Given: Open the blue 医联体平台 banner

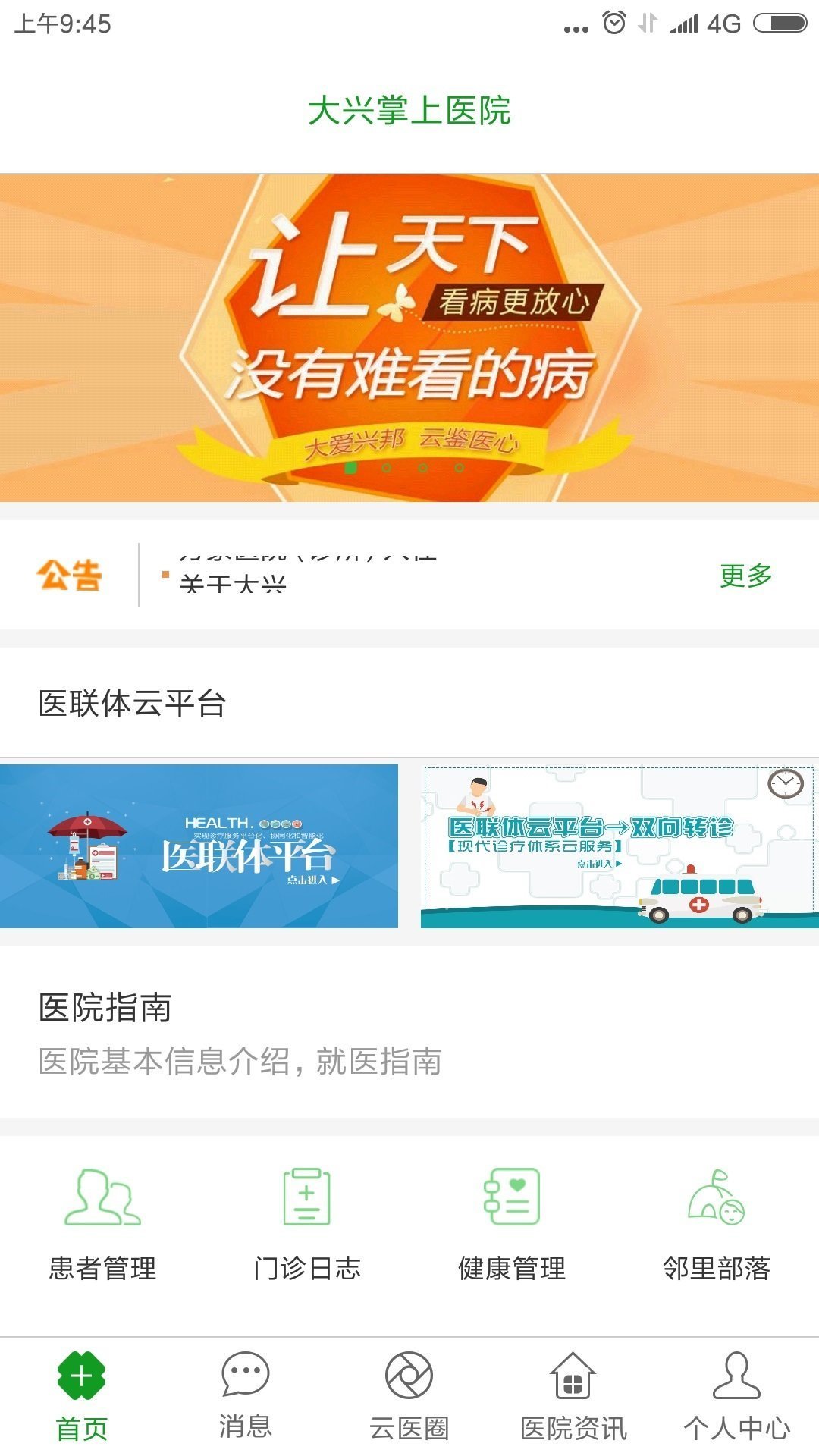Looking at the screenshot, I should pyautogui.click(x=199, y=846).
